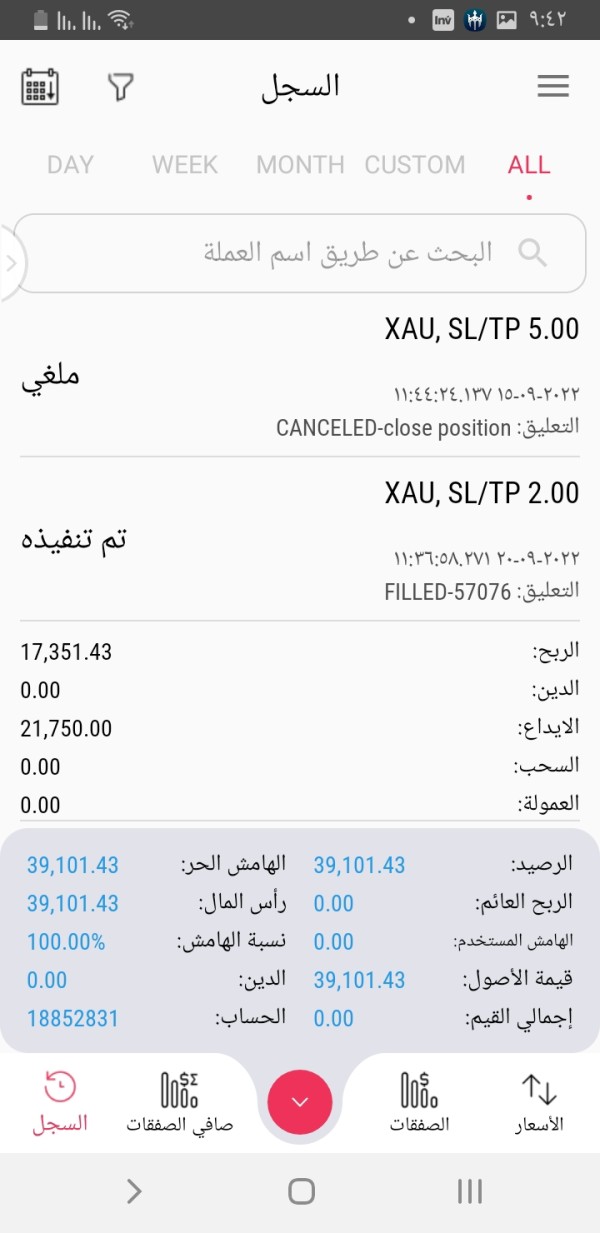
Task: Open the filled XAU SL/TP 2.00 order
Action: [x=300, y=540]
